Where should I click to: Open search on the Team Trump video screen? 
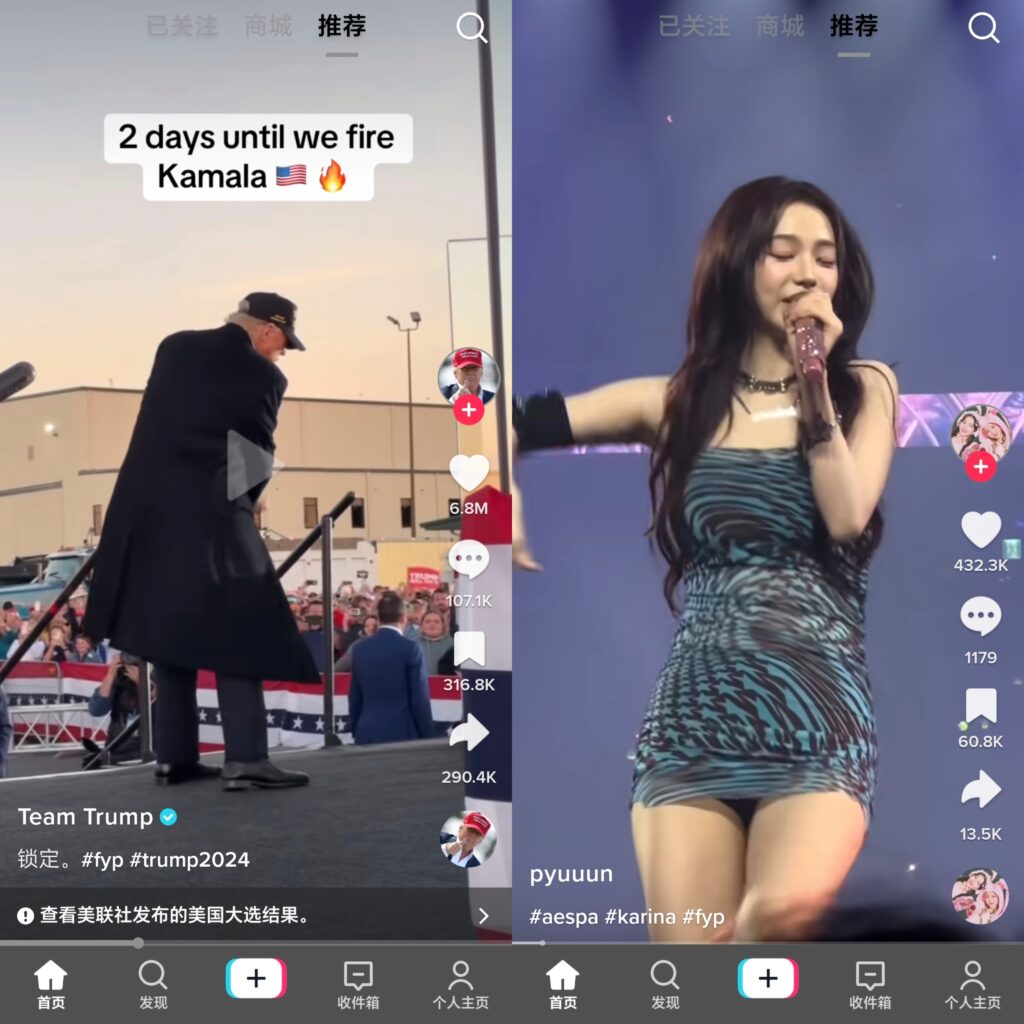tap(471, 28)
